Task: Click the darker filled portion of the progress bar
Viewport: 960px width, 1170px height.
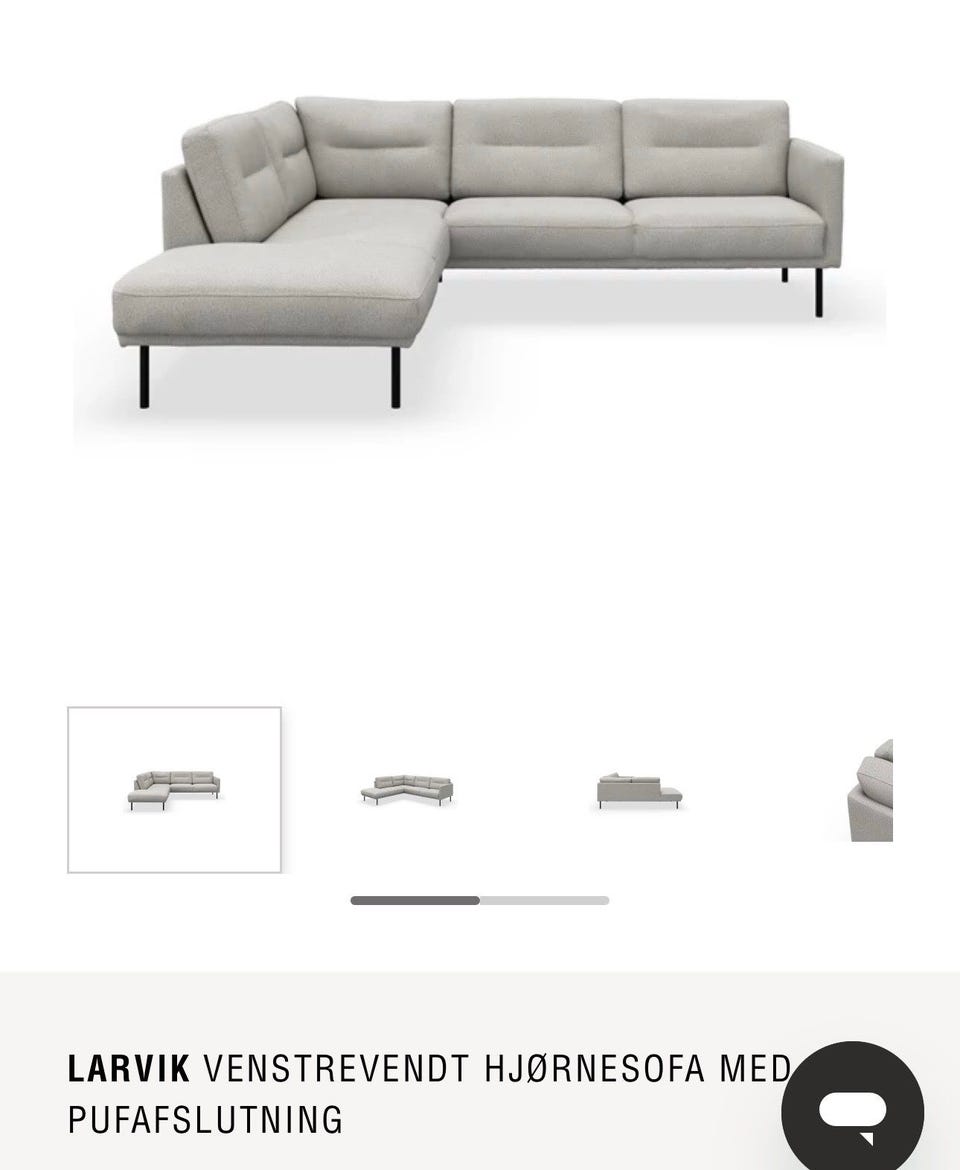Action: coord(413,901)
